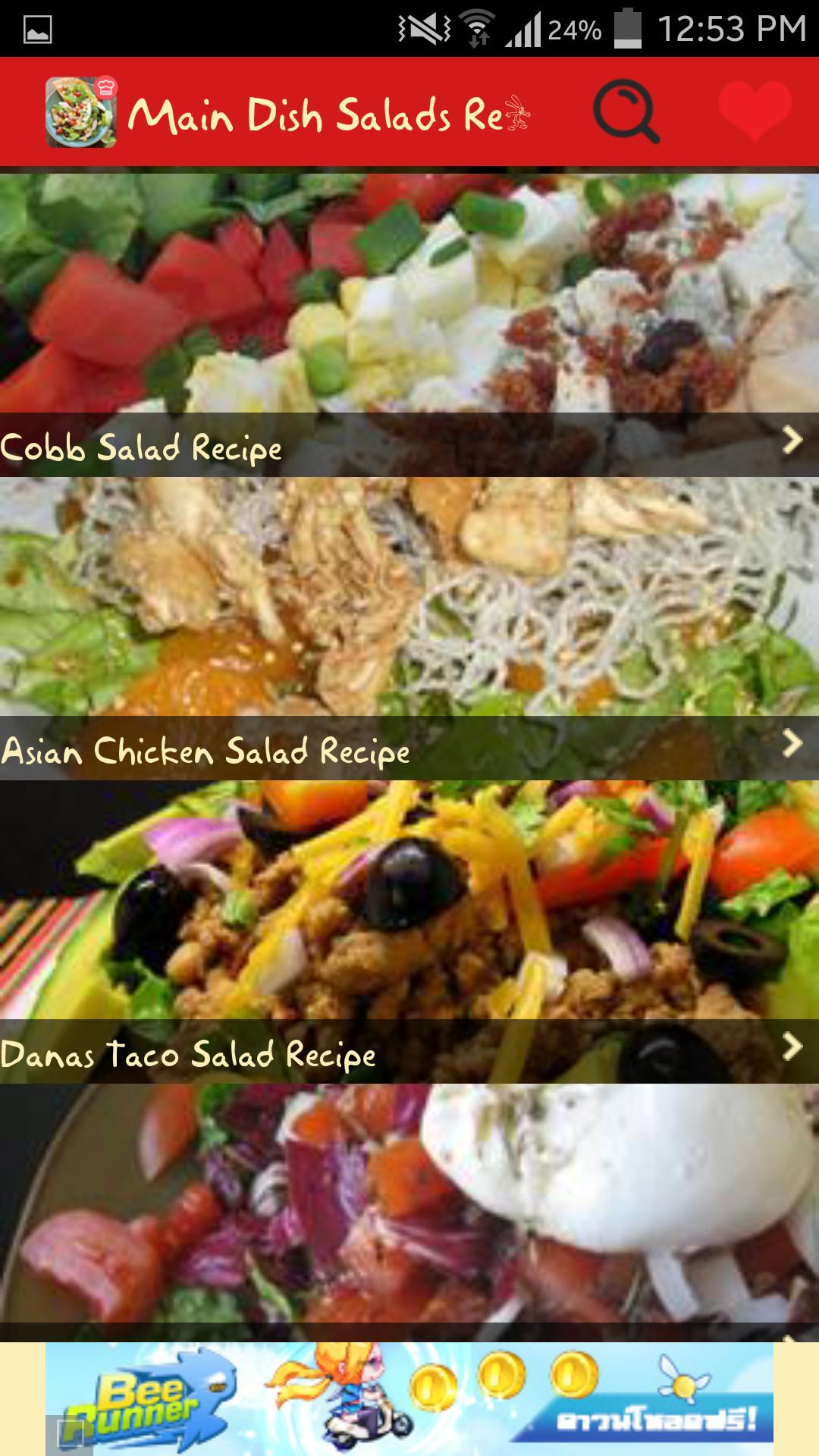Image resolution: width=819 pixels, height=1456 pixels.
Task: Tap the Main Dish Salads title bar
Action: 326,112
